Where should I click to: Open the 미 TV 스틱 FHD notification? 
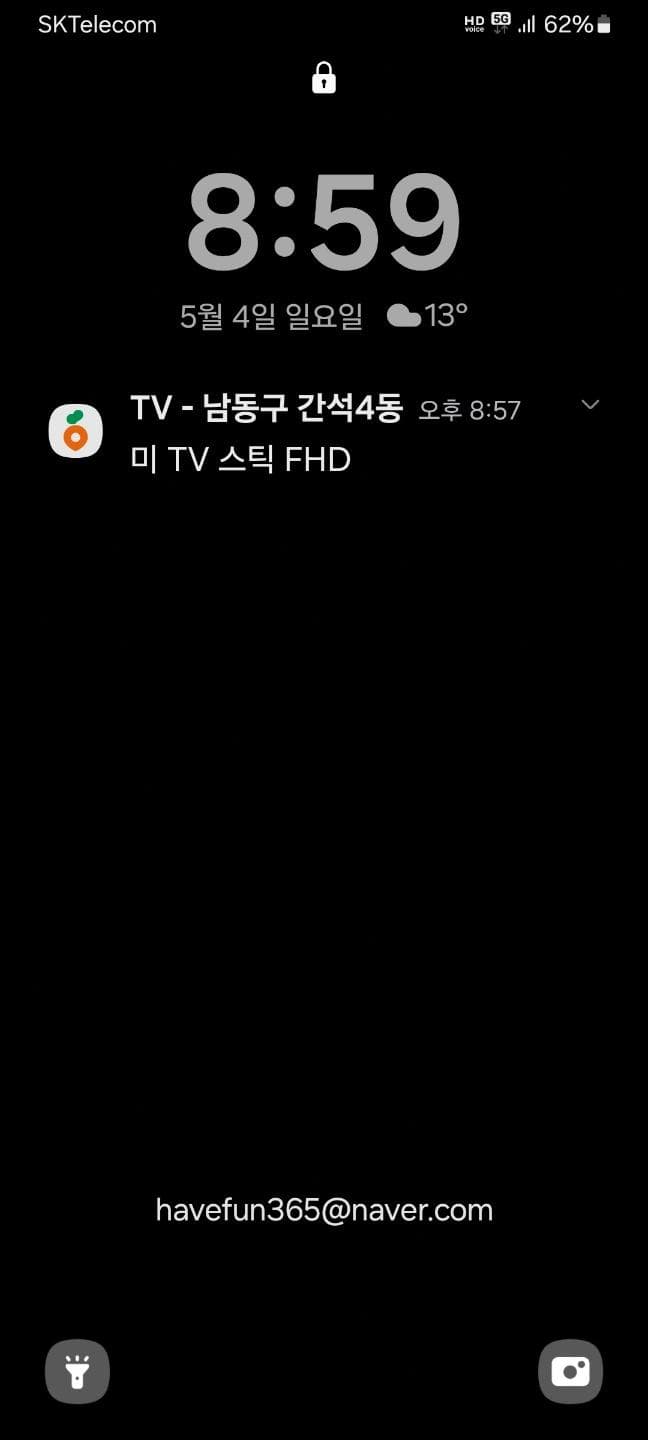coord(300,435)
